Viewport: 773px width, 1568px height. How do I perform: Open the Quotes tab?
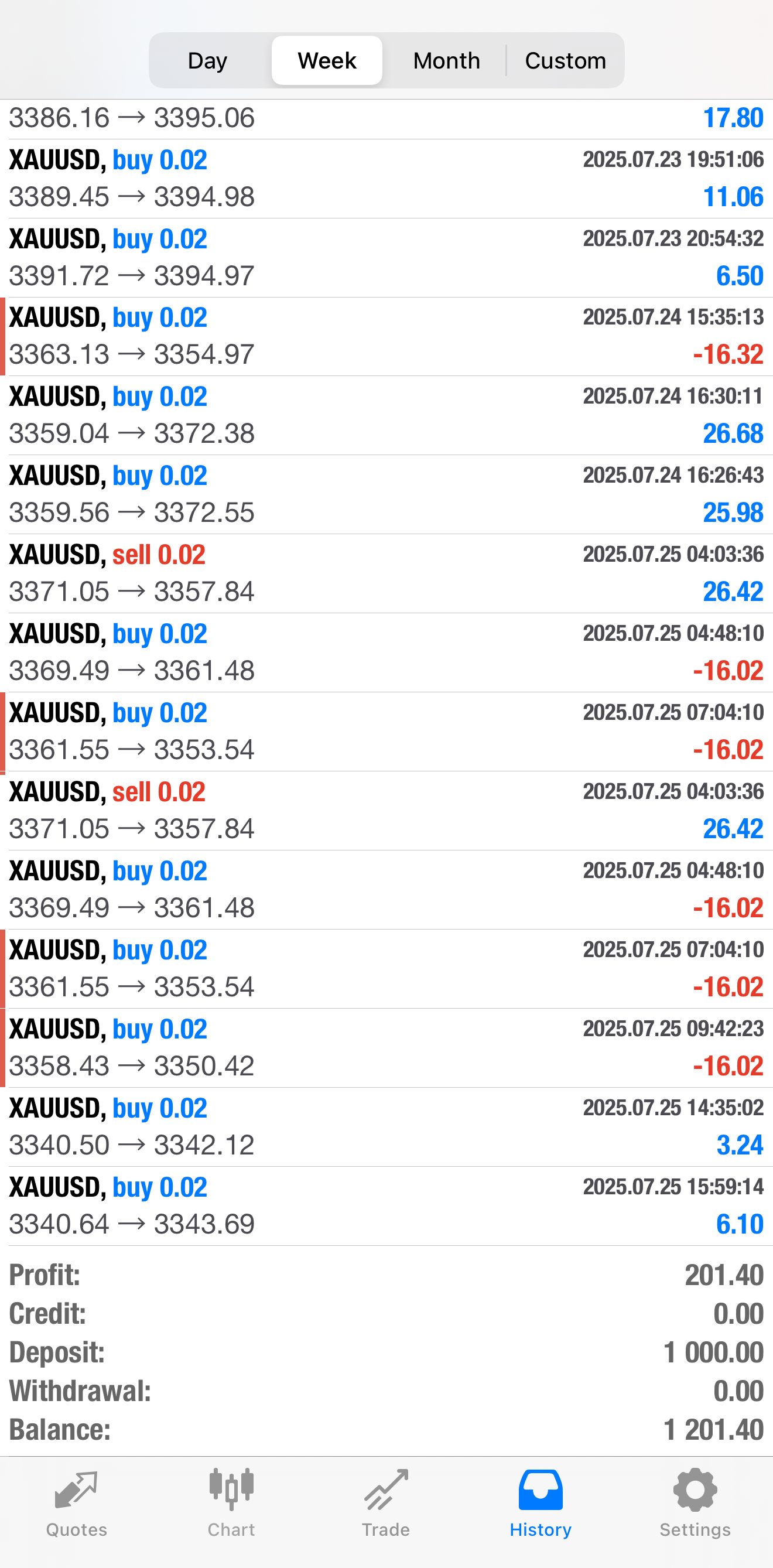(x=77, y=1503)
